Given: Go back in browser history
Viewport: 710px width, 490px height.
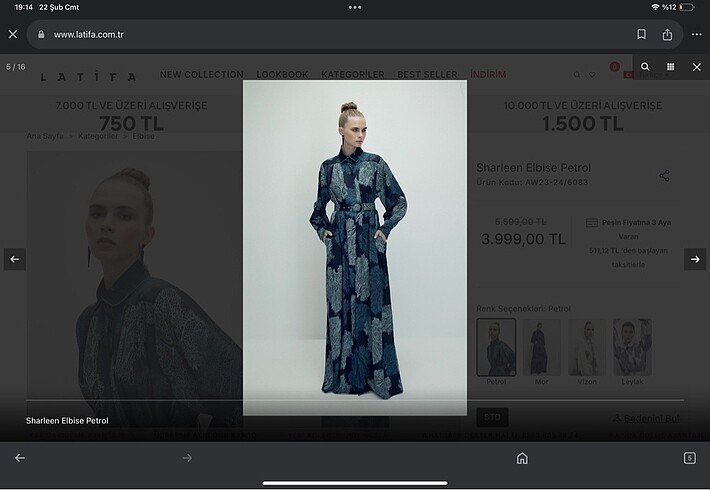Looking at the screenshot, I should [x=19, y=458].
